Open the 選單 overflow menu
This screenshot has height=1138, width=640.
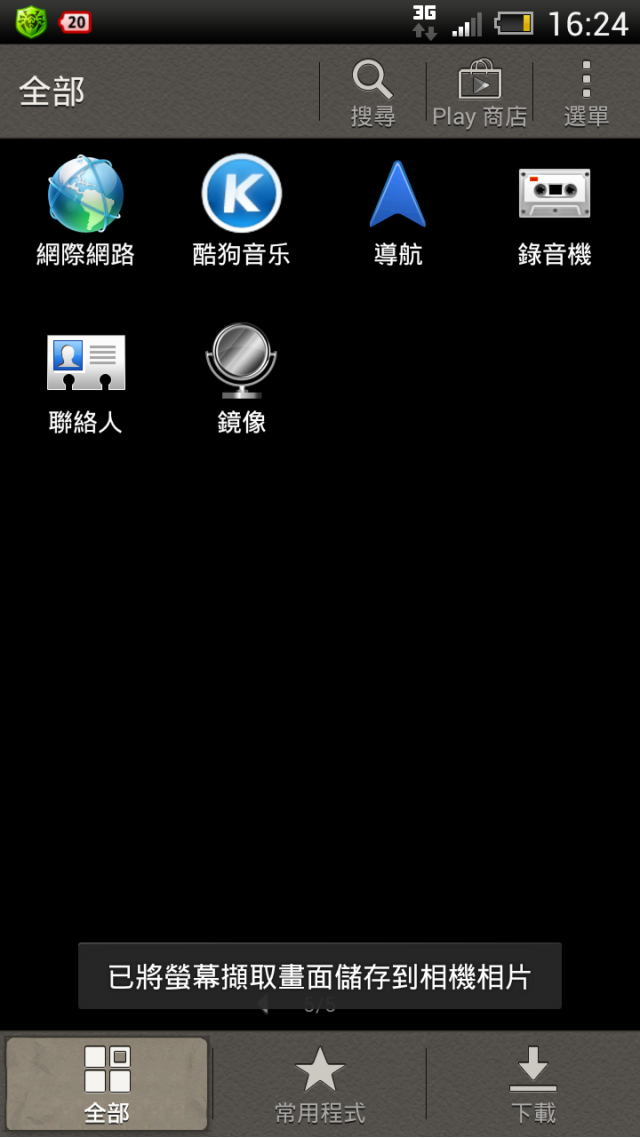[x=586, y=92]
